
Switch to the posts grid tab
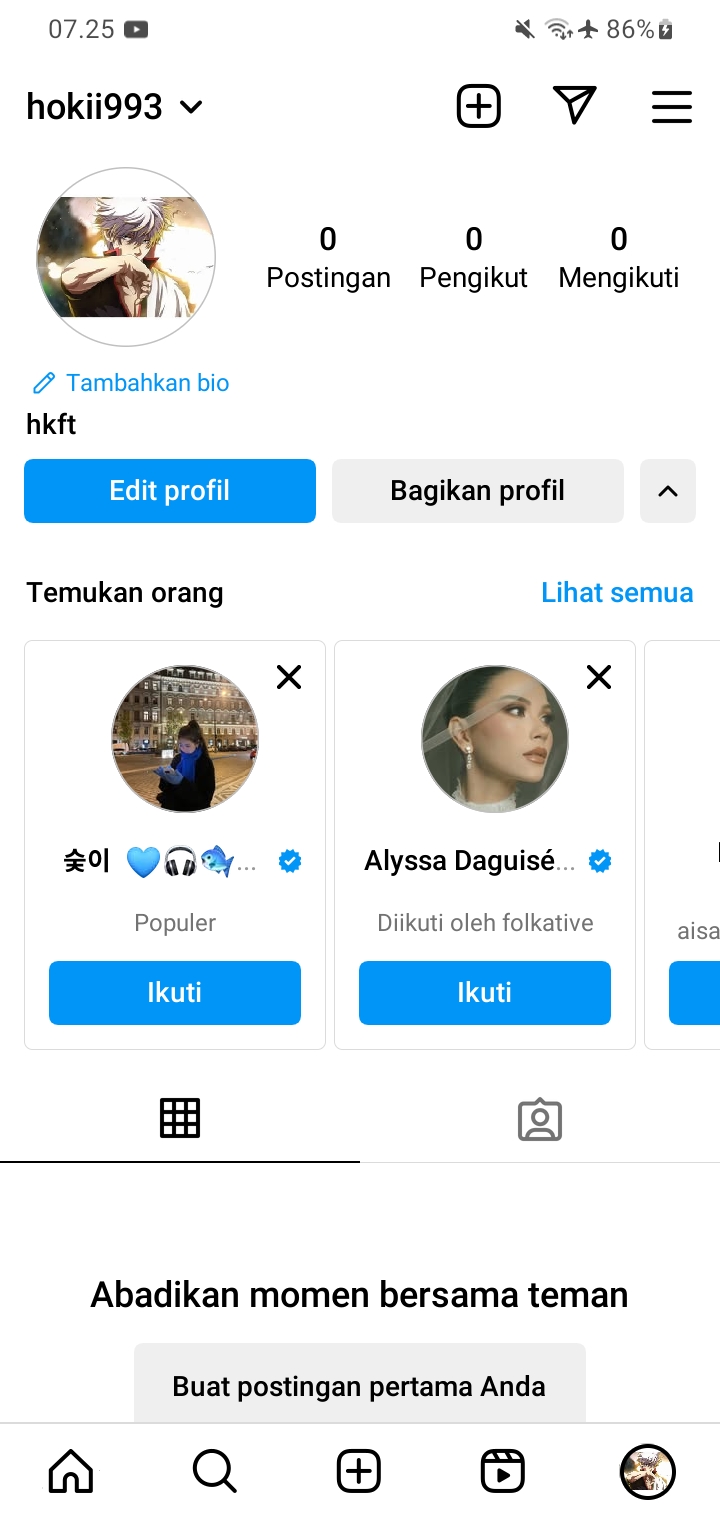[x=180, y=1118]
